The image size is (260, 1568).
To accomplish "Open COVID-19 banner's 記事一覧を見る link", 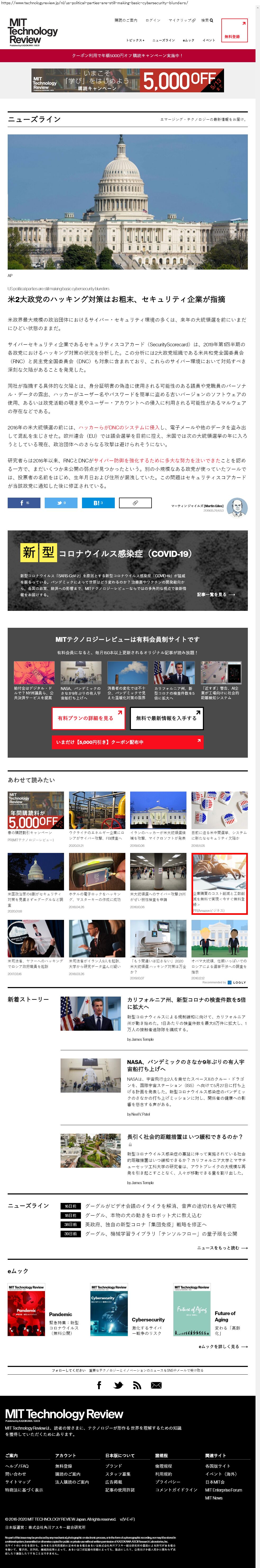I will pyautogui.click(x=216, y=594).
